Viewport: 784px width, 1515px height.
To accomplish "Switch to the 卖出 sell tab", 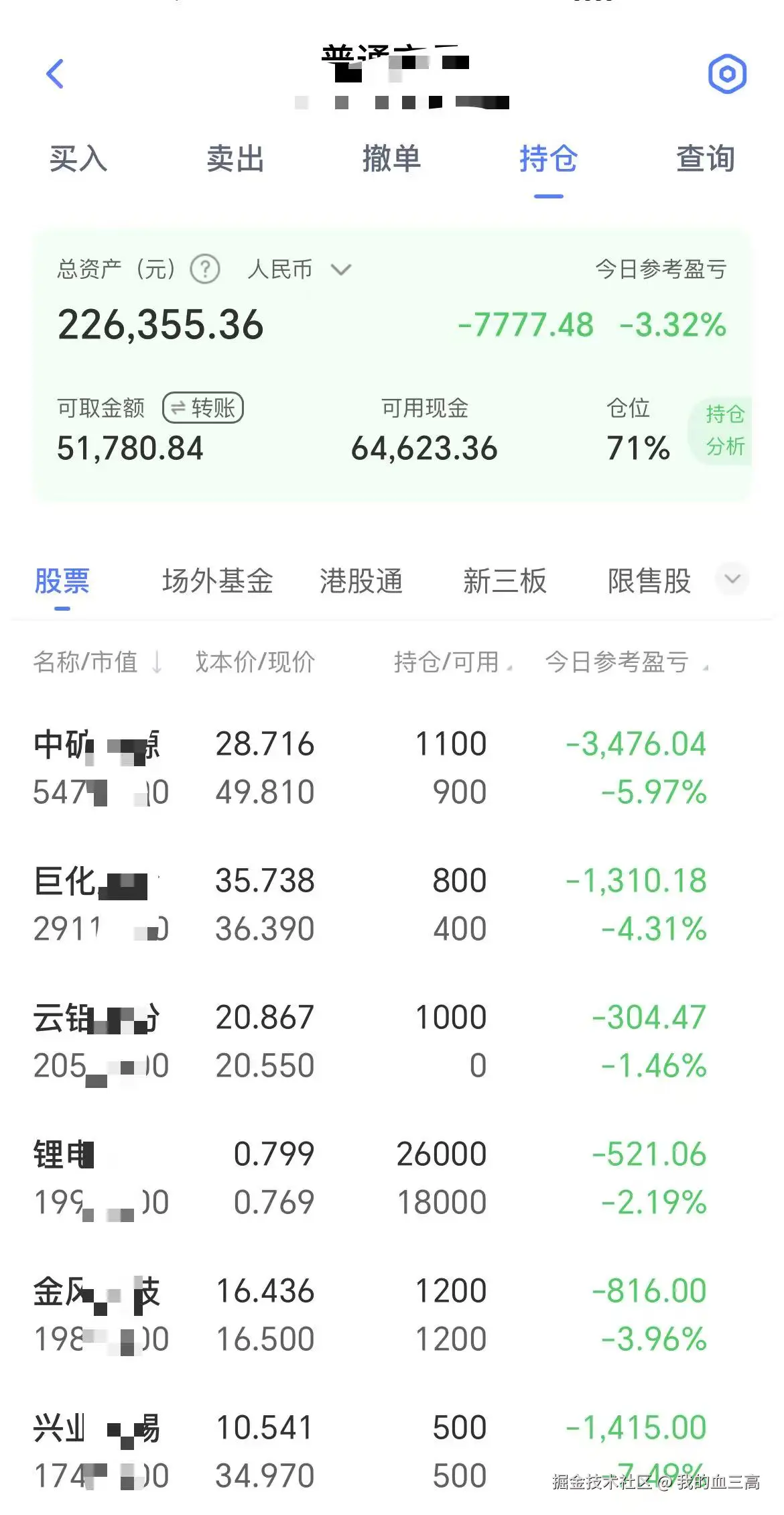I will tap(236, 160).
